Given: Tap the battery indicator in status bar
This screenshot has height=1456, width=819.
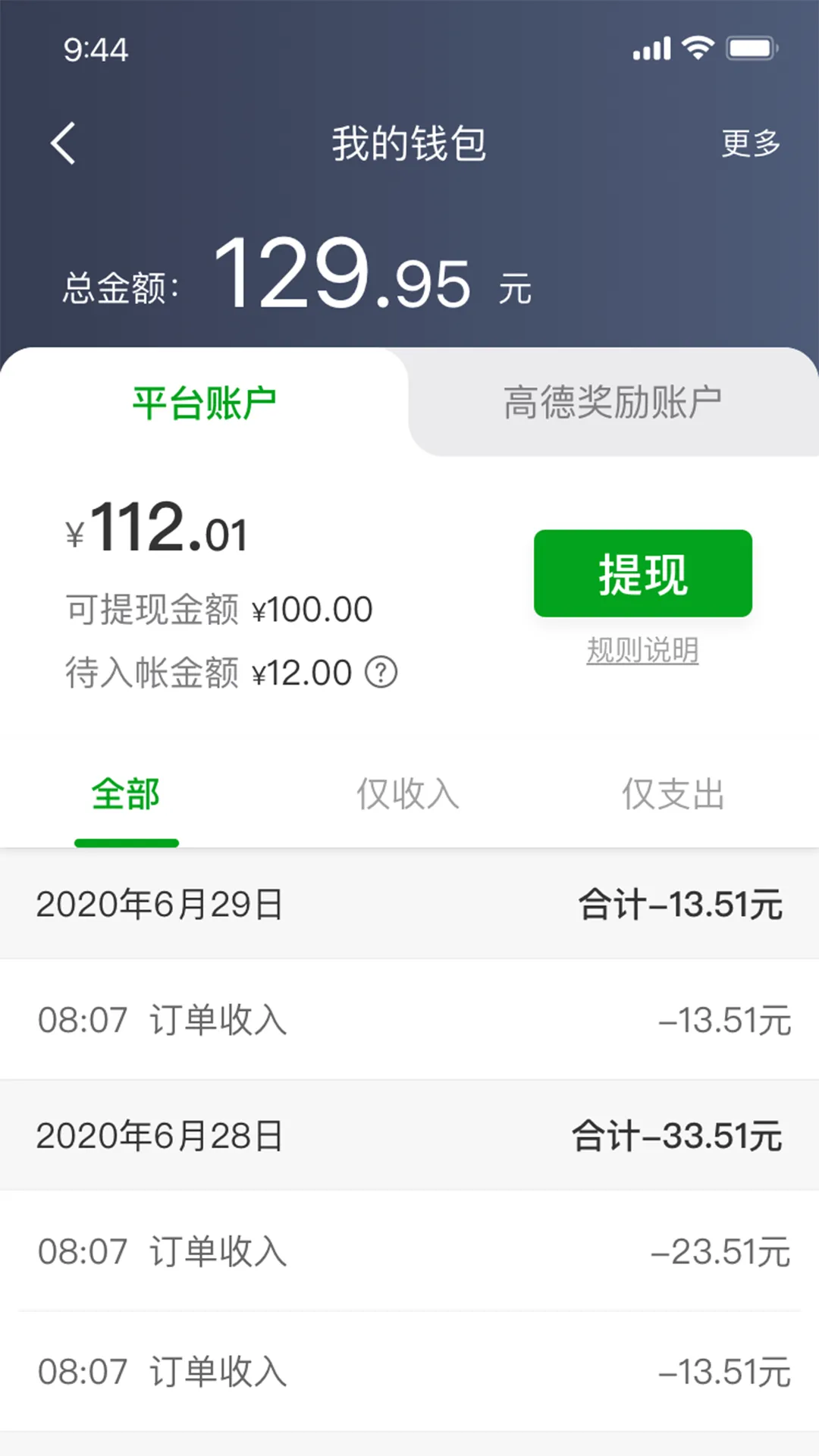Looking at the screenshot, I should pyautogui.click(x=751, y=48).
